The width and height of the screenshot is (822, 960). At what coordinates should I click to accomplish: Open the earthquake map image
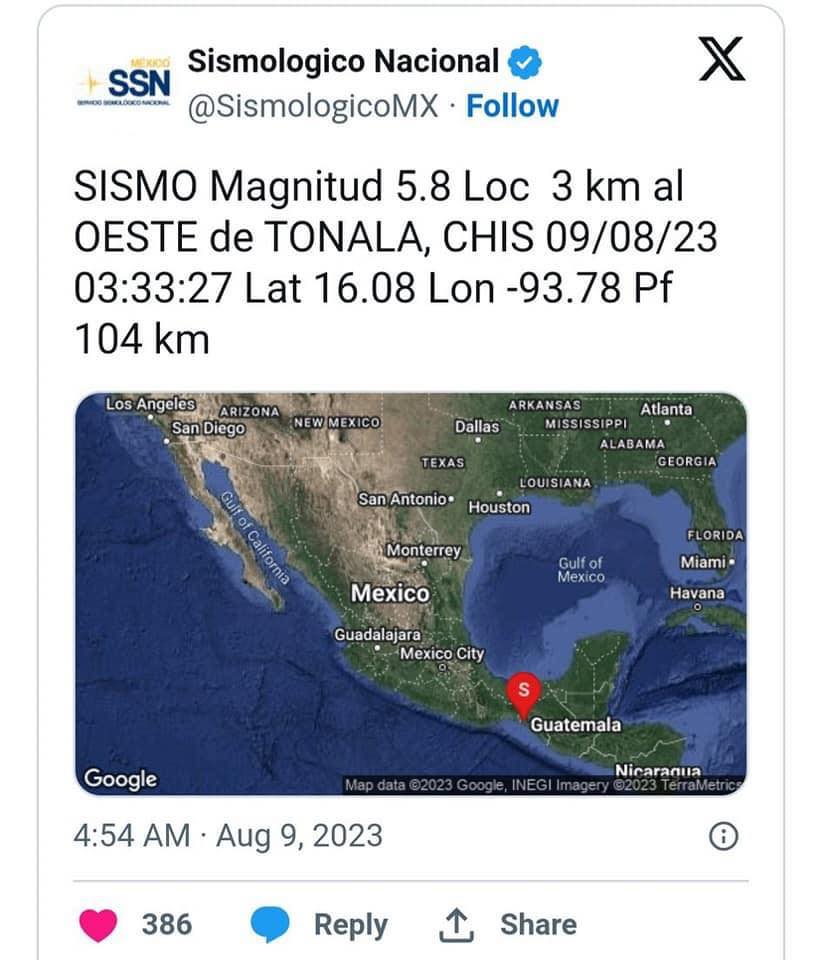point(410,593)
